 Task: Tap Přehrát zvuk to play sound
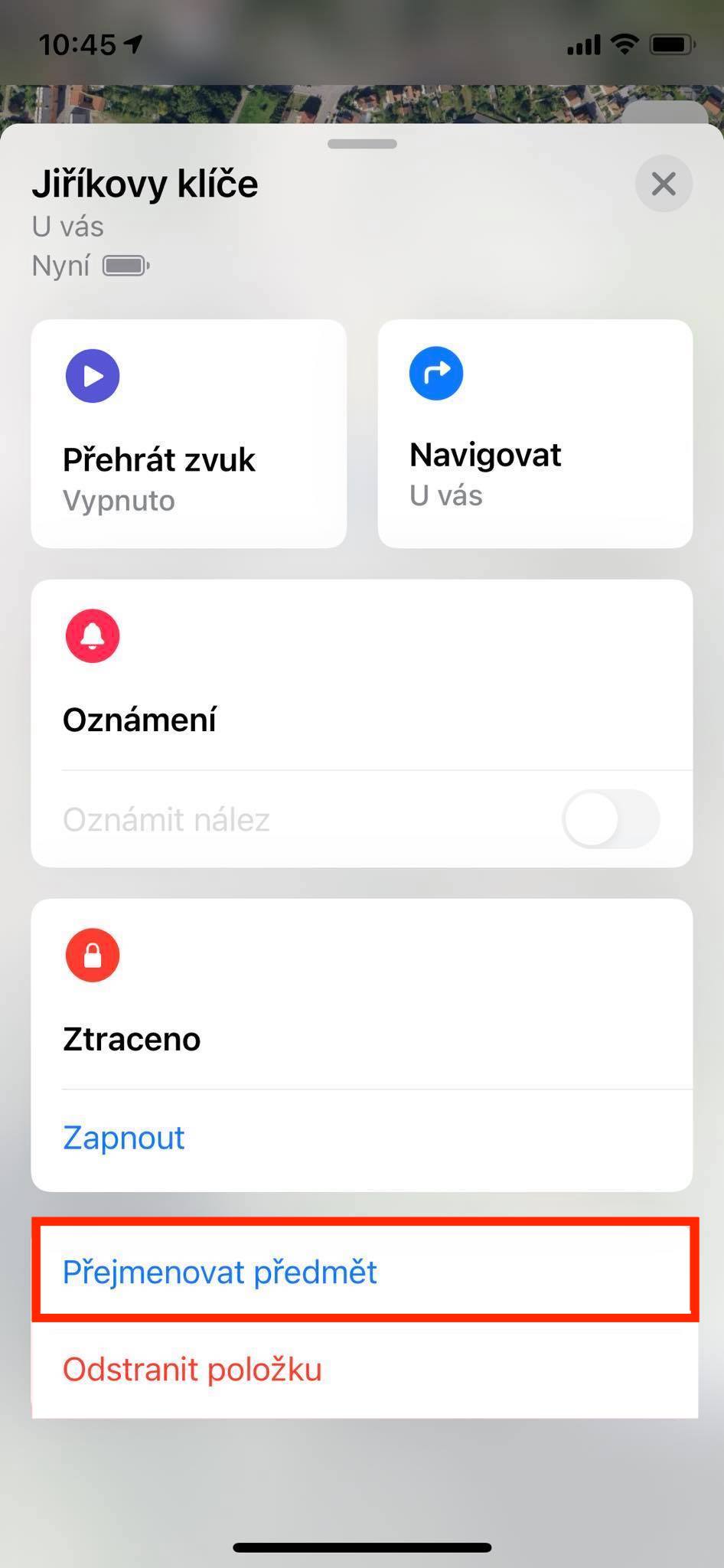point(188,433)
